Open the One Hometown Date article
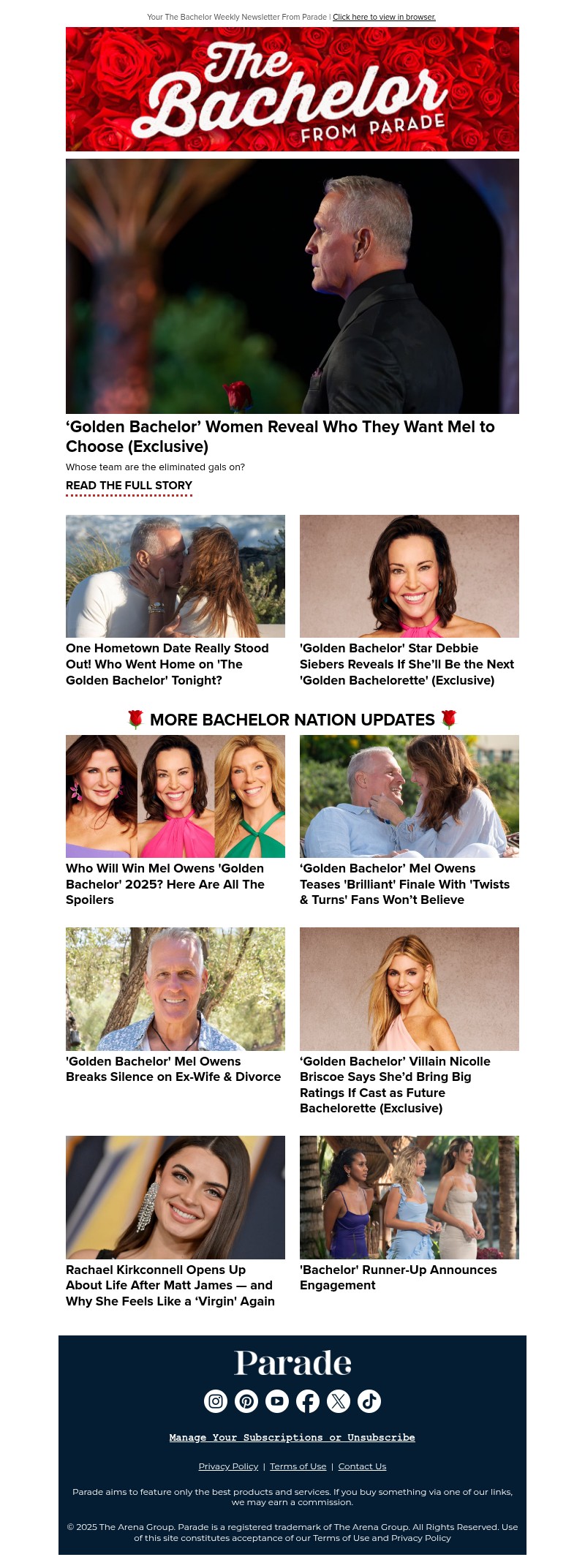This screenshot has height=1568, width=585. click(x=167, y=664)
